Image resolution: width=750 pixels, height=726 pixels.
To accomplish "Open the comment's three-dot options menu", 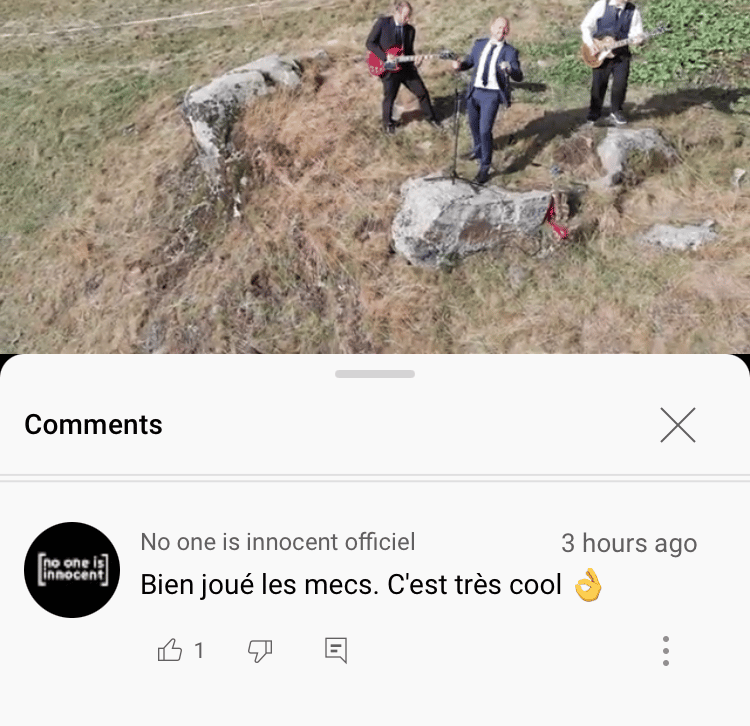I will click(x=666, y=651).
